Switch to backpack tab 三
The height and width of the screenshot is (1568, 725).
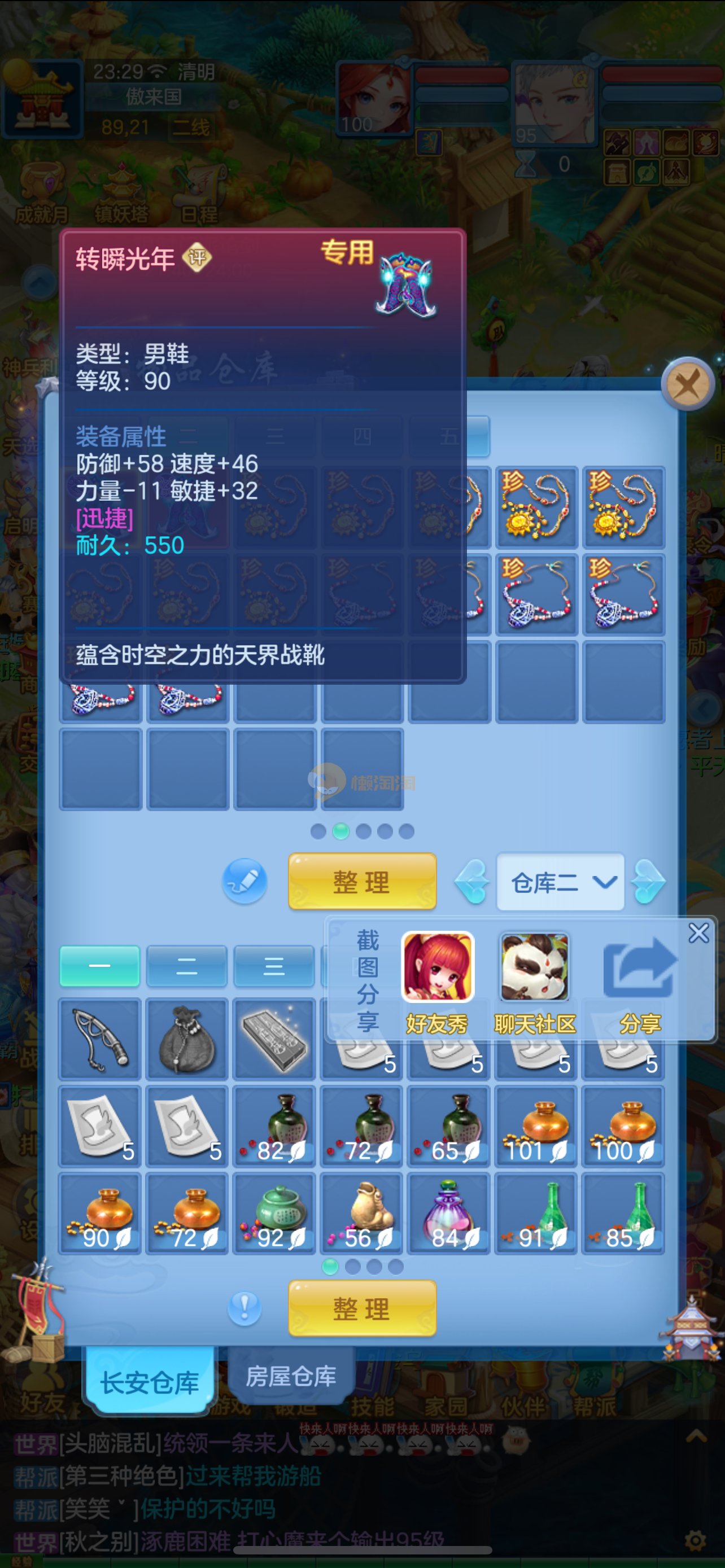pyautogui.click(x=274, y=966)
